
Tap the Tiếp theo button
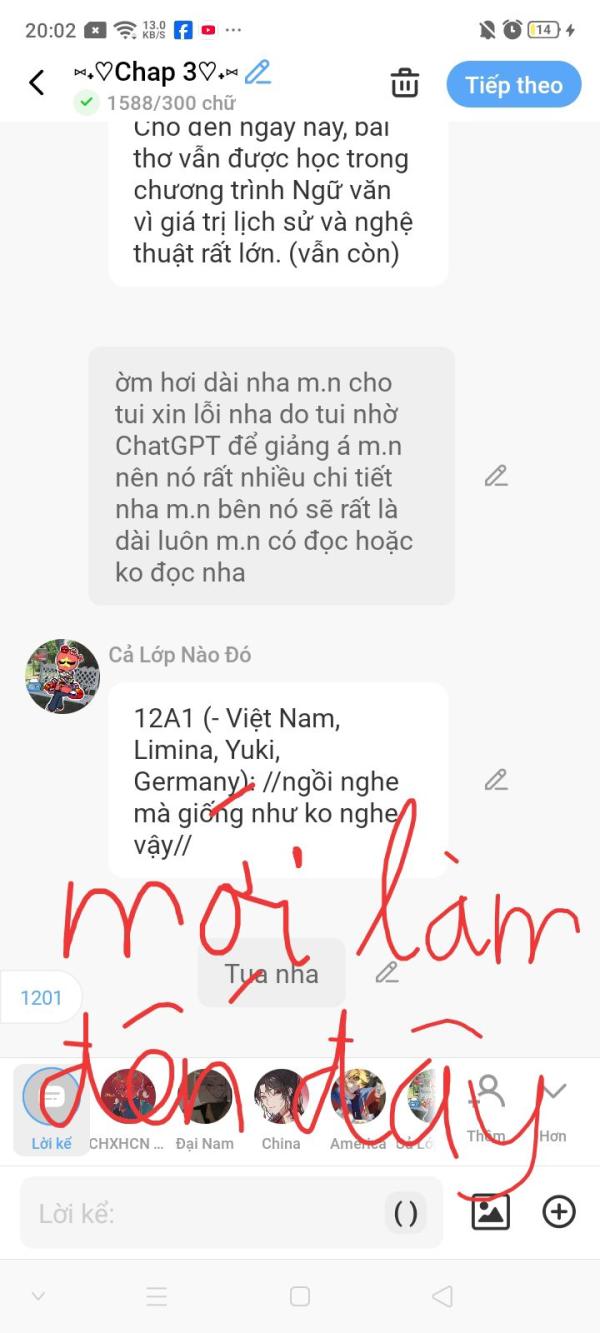tap(513, 85)
